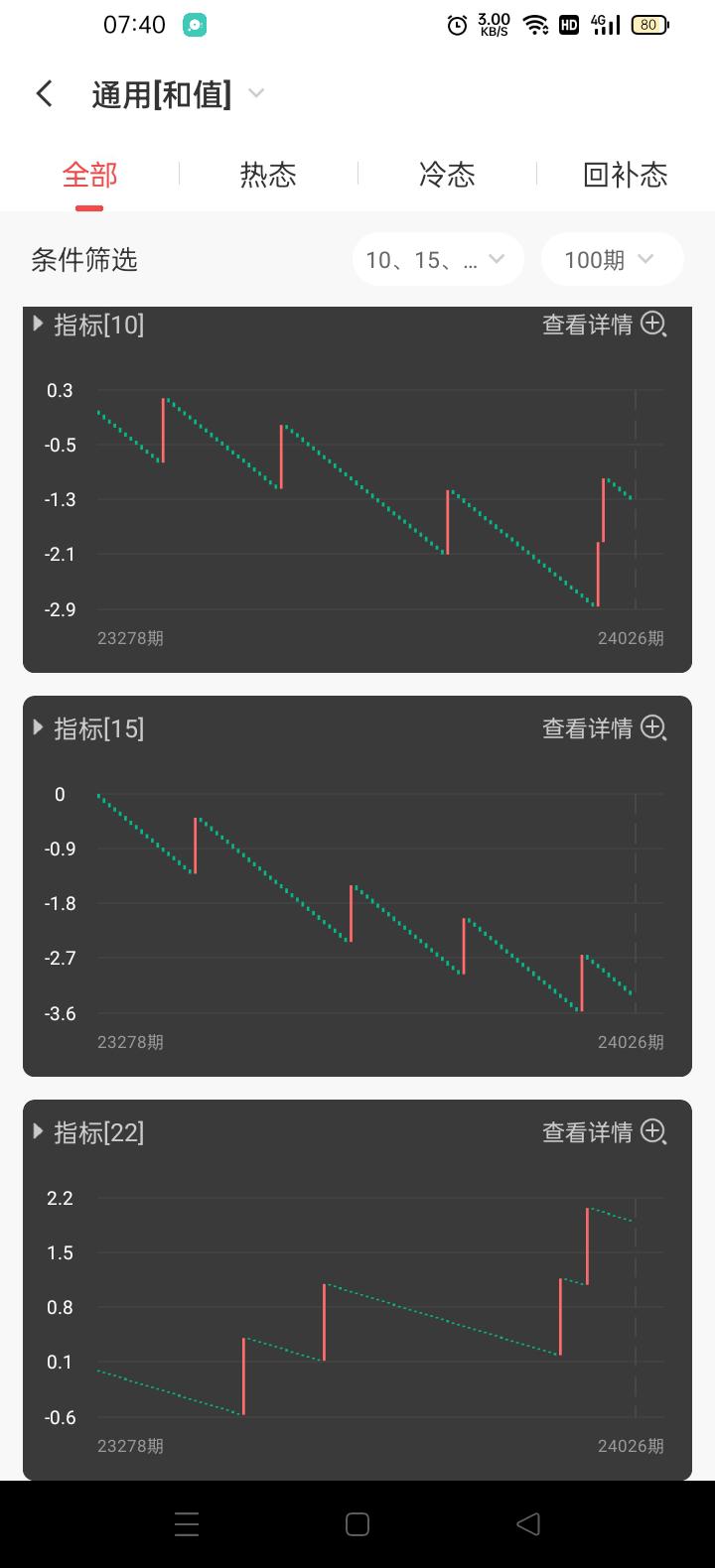Viewport: 715px width, 1568px height.
Task: View details for 指标[22]
Action: [x=604, y=1132]
